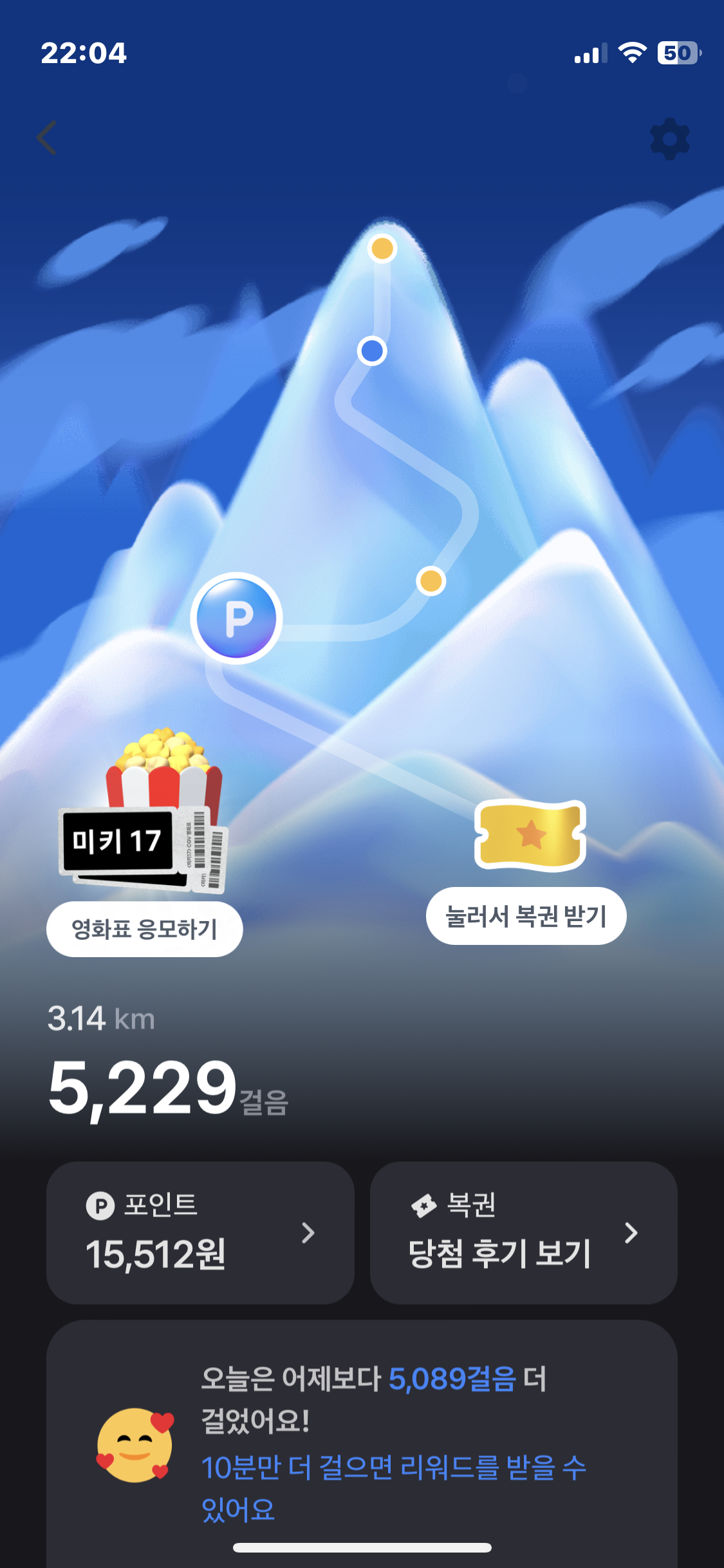
Task: Tap the golden lottery ticket
Action: click(530, 835)
